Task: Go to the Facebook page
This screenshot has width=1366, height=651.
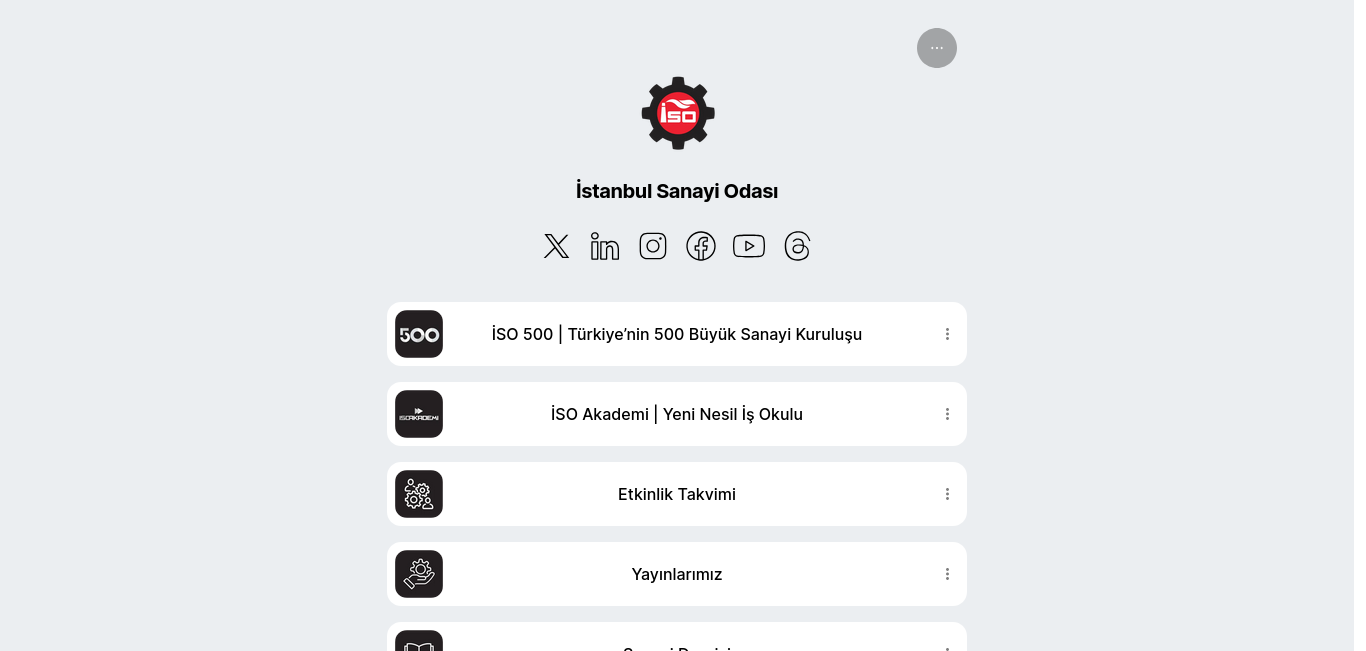Action: click(700, 246)
